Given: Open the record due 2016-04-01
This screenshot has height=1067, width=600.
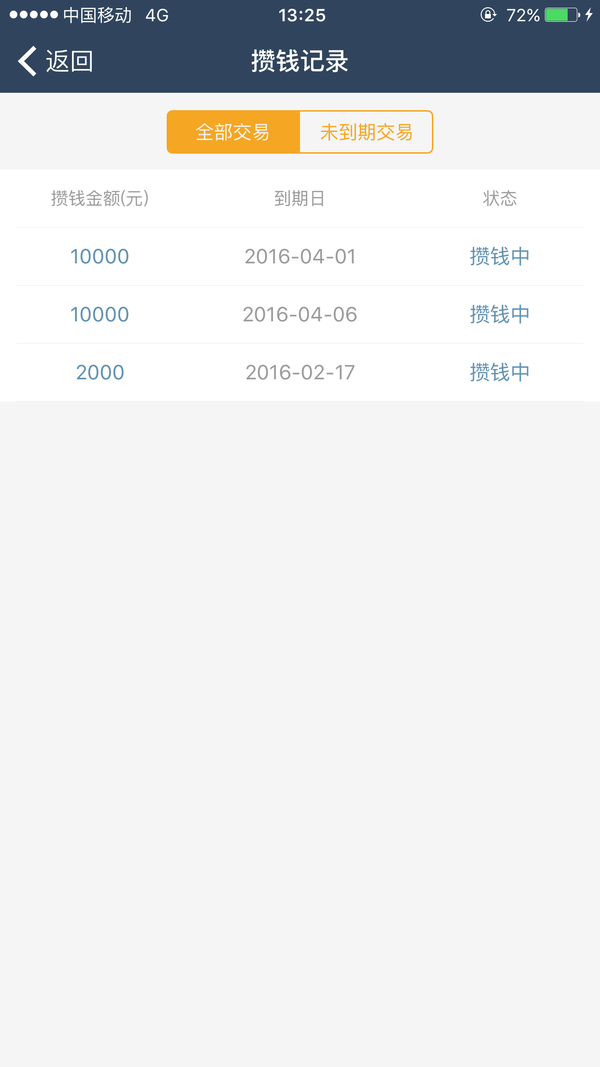Looking at the screenshot, I should tap(300, 257).
